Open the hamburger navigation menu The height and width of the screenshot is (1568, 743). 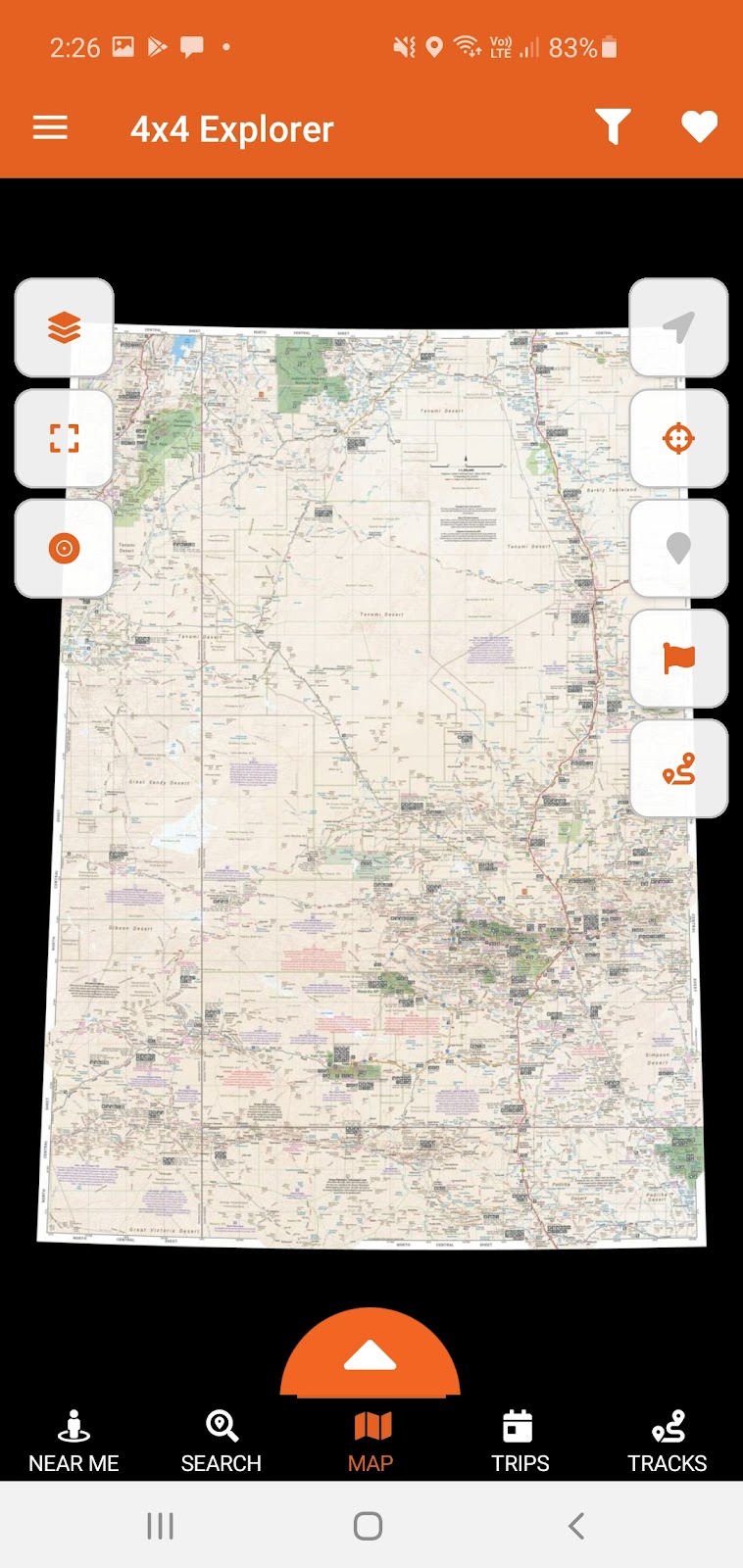click(50, 128)
